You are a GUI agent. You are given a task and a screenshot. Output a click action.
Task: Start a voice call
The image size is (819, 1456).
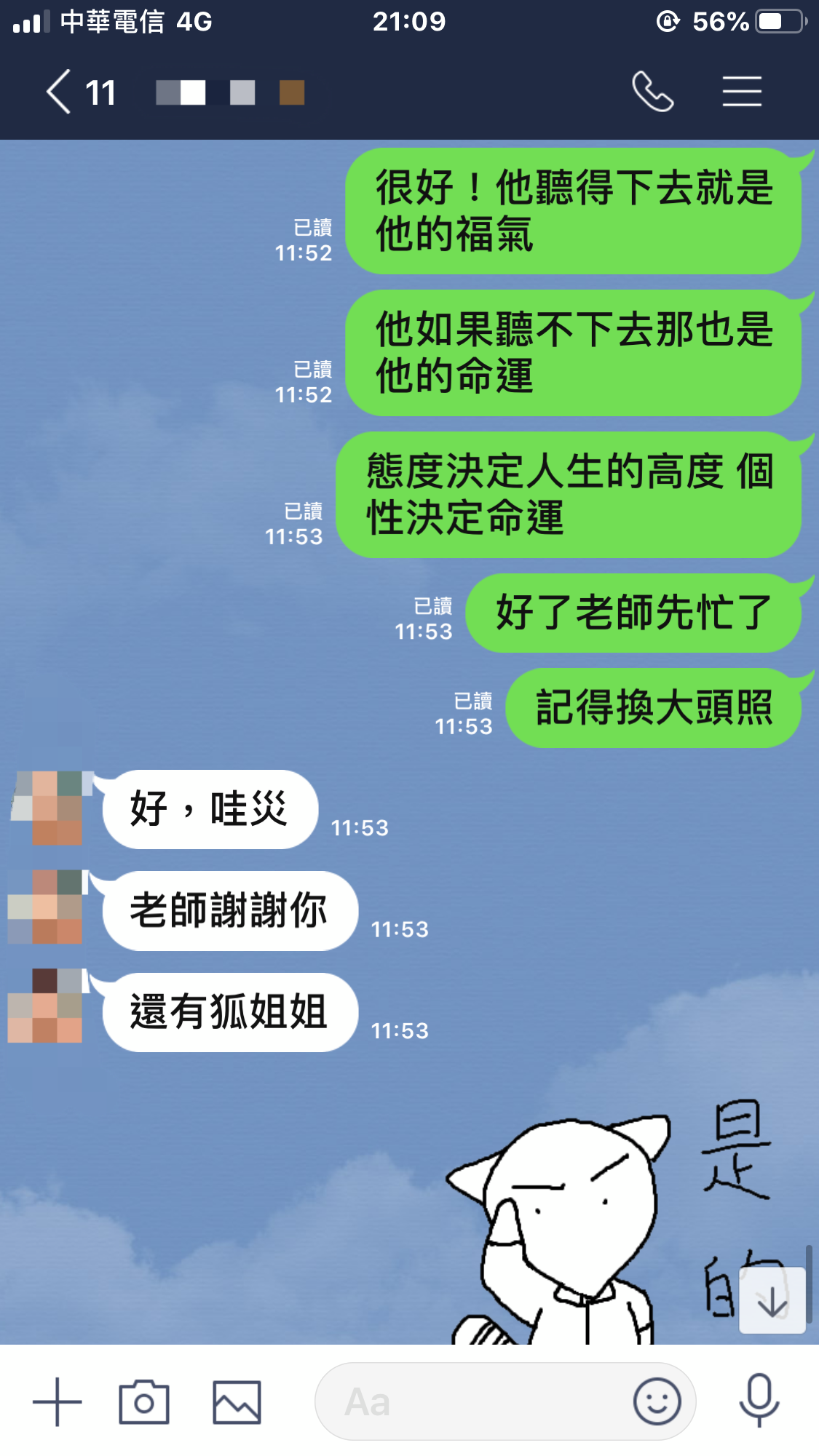(652, 92)
